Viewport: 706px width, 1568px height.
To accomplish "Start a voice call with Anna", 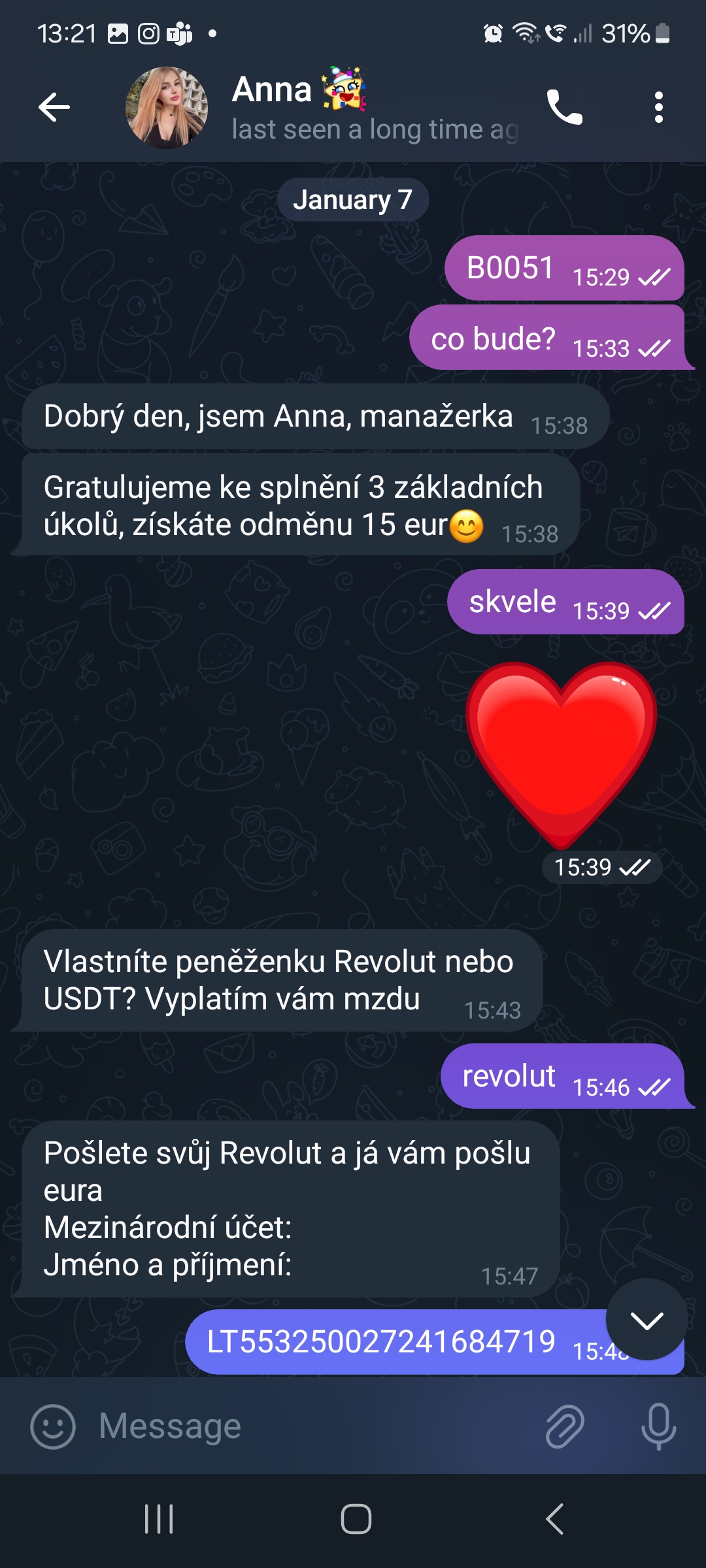I will (x=564, y=107).
